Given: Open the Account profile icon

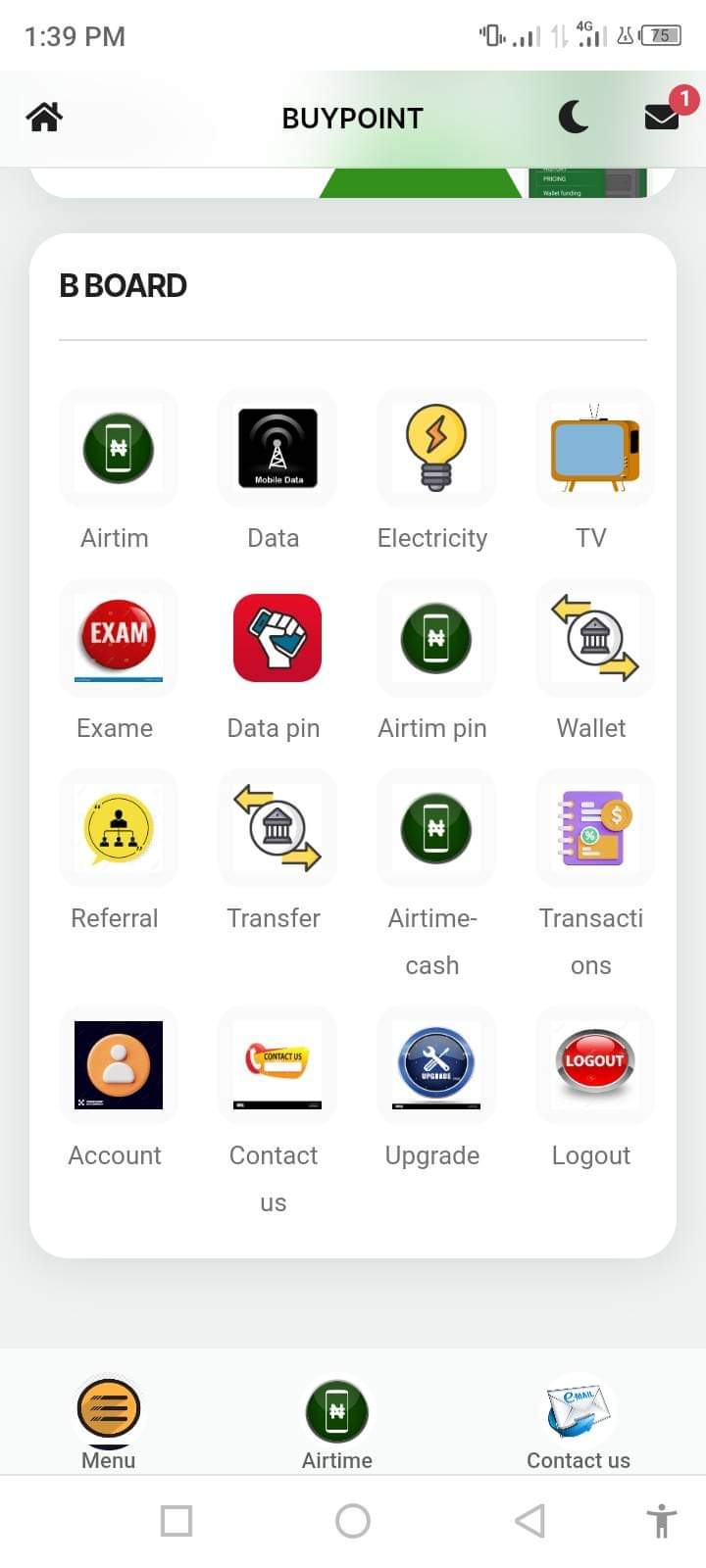Looking at the screenshot, I should 119,1065.
